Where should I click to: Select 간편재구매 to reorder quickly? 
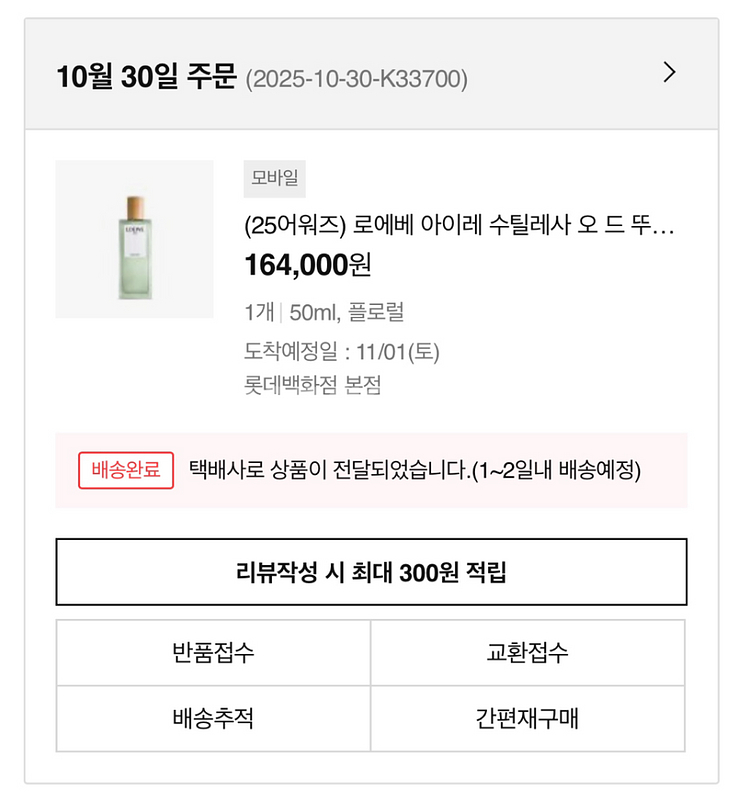click(531, 718)
